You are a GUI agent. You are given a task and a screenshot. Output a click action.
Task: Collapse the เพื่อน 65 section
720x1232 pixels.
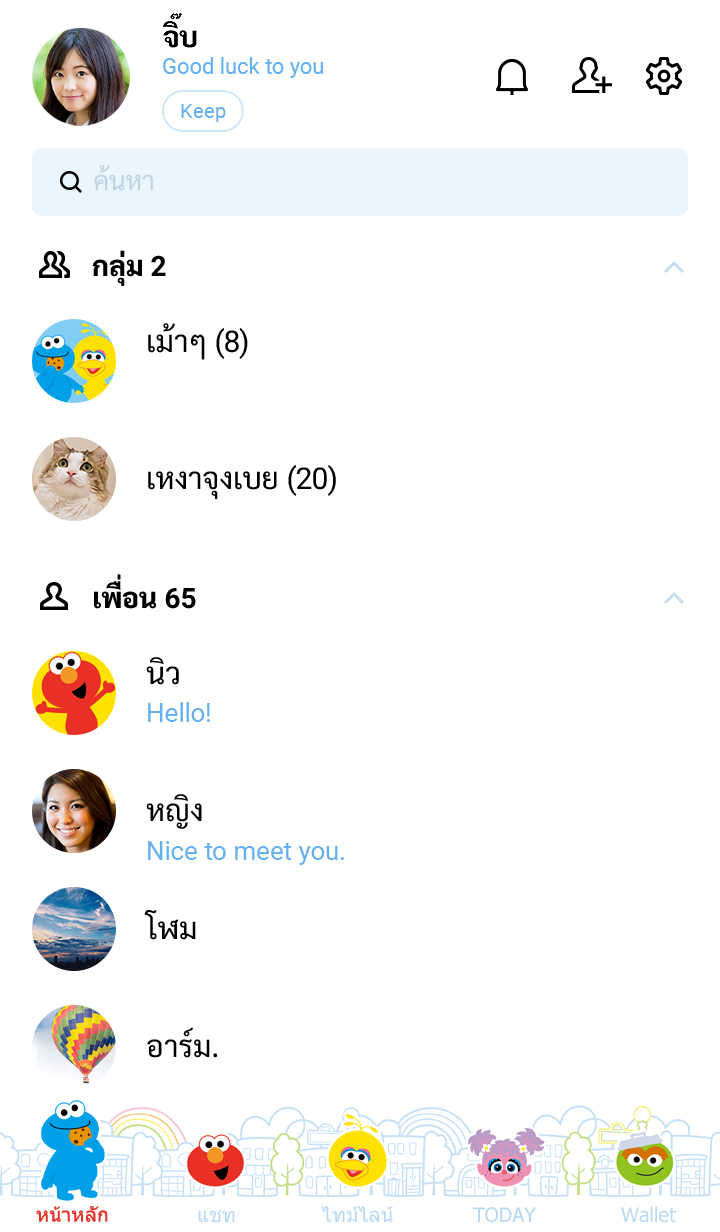[x=674, y=598]
